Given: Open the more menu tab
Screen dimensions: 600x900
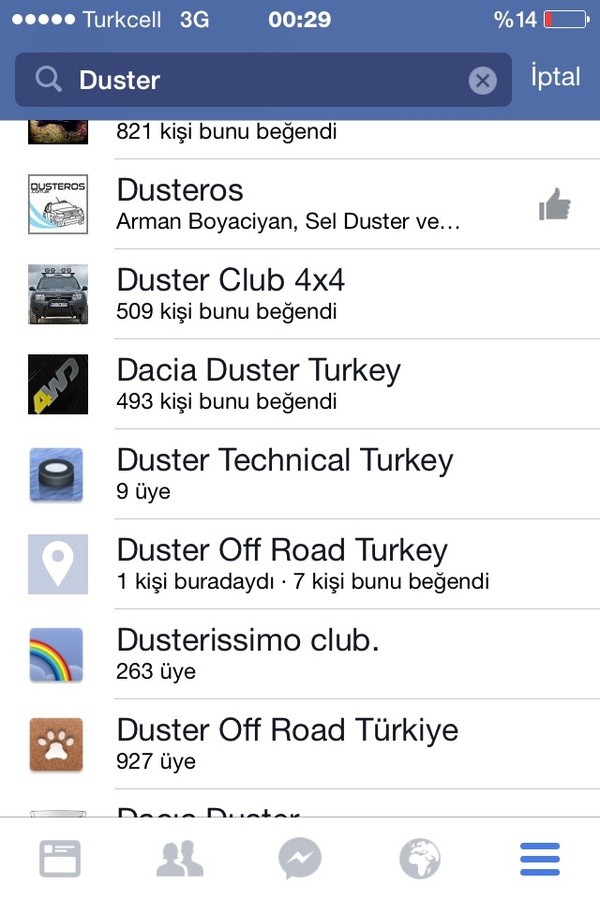Looking at the screenshot, I should [x=540, y=859].
